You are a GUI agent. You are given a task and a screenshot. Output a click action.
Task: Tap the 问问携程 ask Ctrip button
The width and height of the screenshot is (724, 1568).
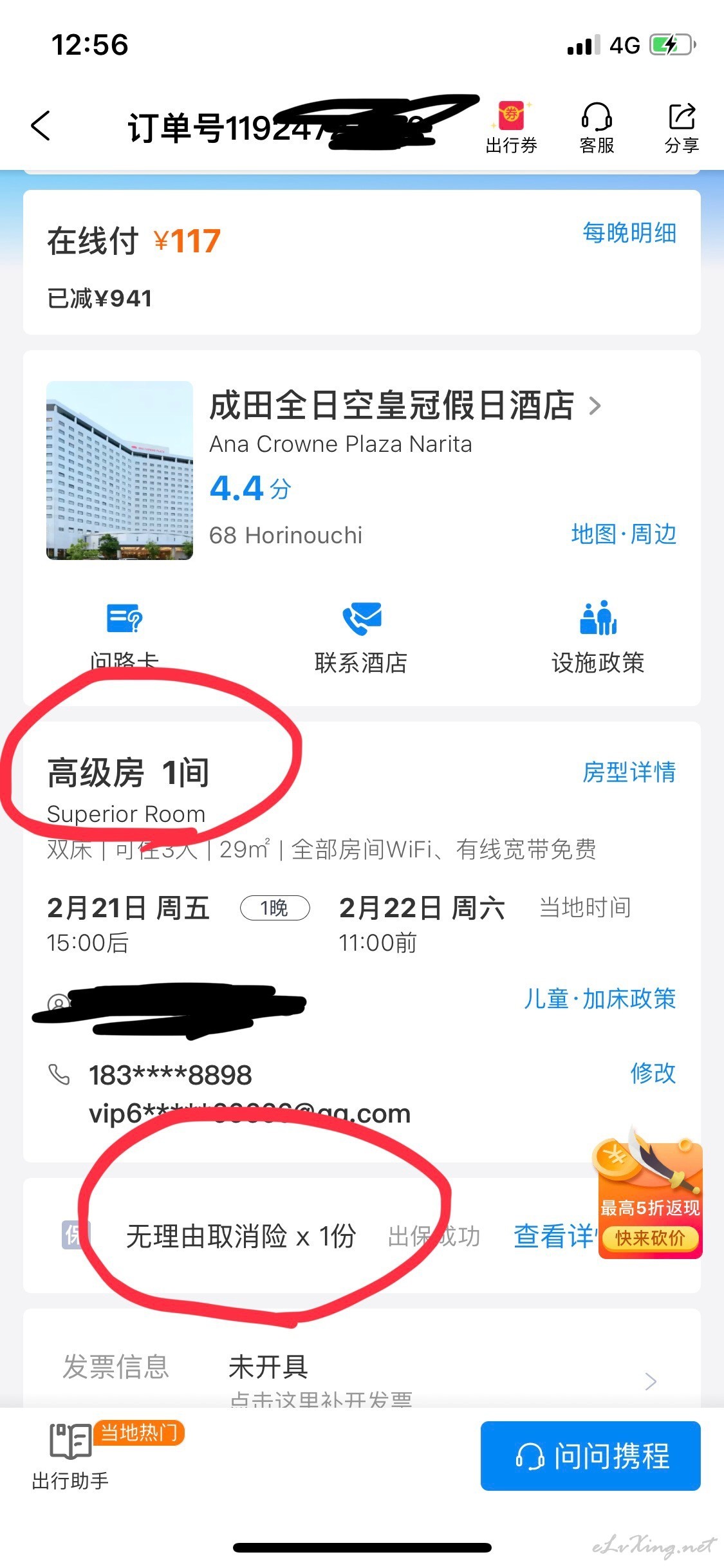pos(590,1456)
